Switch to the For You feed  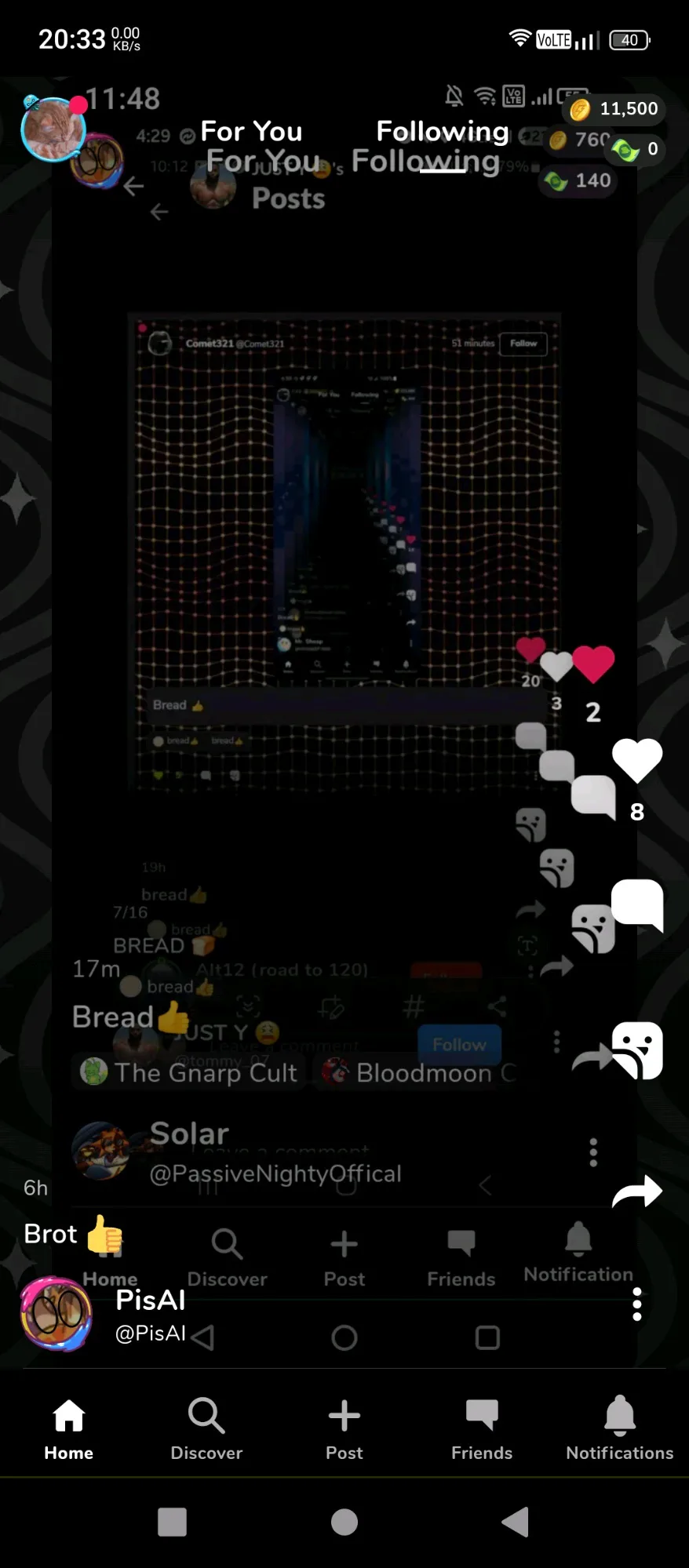click(x=251, y=131)
